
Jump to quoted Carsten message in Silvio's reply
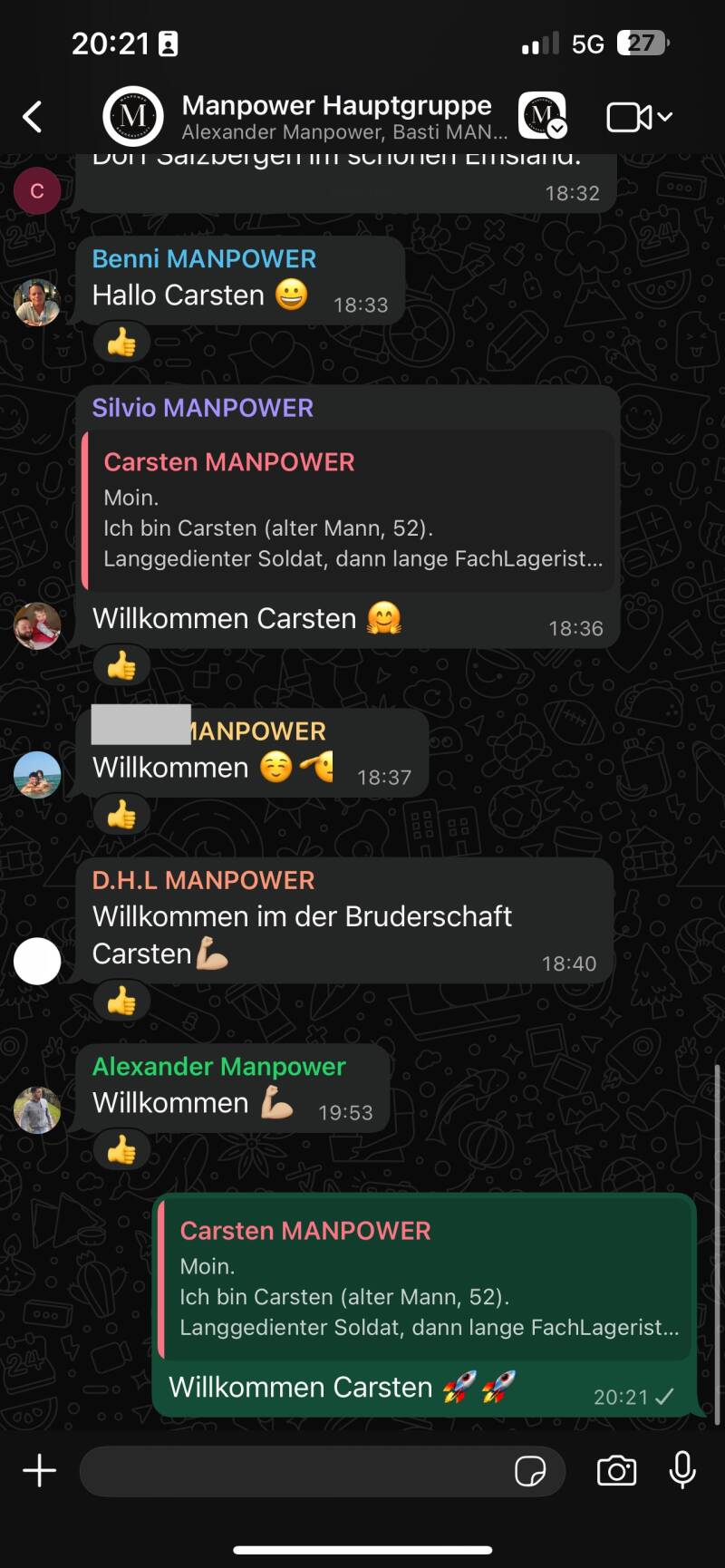coord(349,509)
